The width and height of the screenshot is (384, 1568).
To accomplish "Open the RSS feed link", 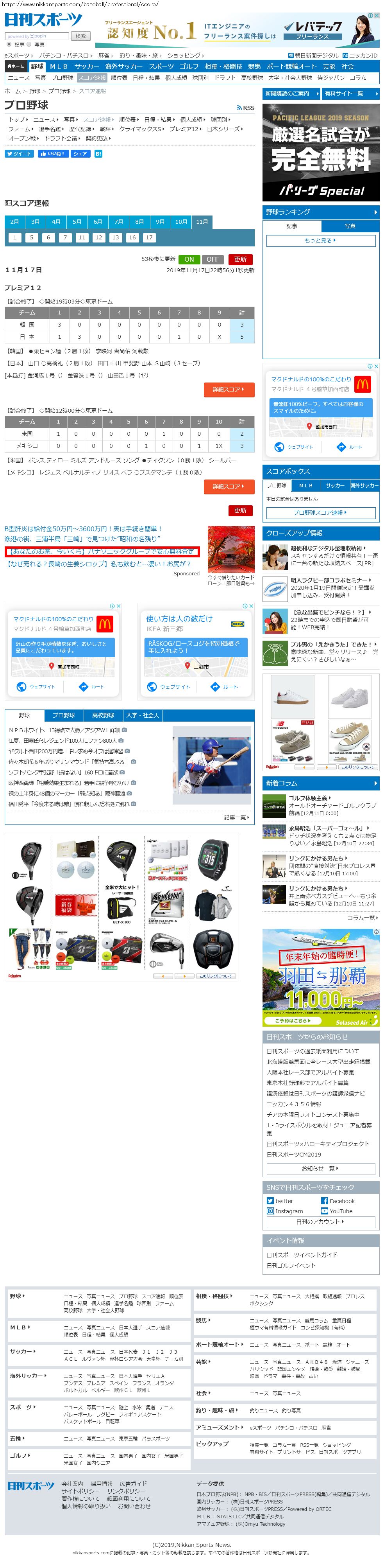I will tap(246, 108).
